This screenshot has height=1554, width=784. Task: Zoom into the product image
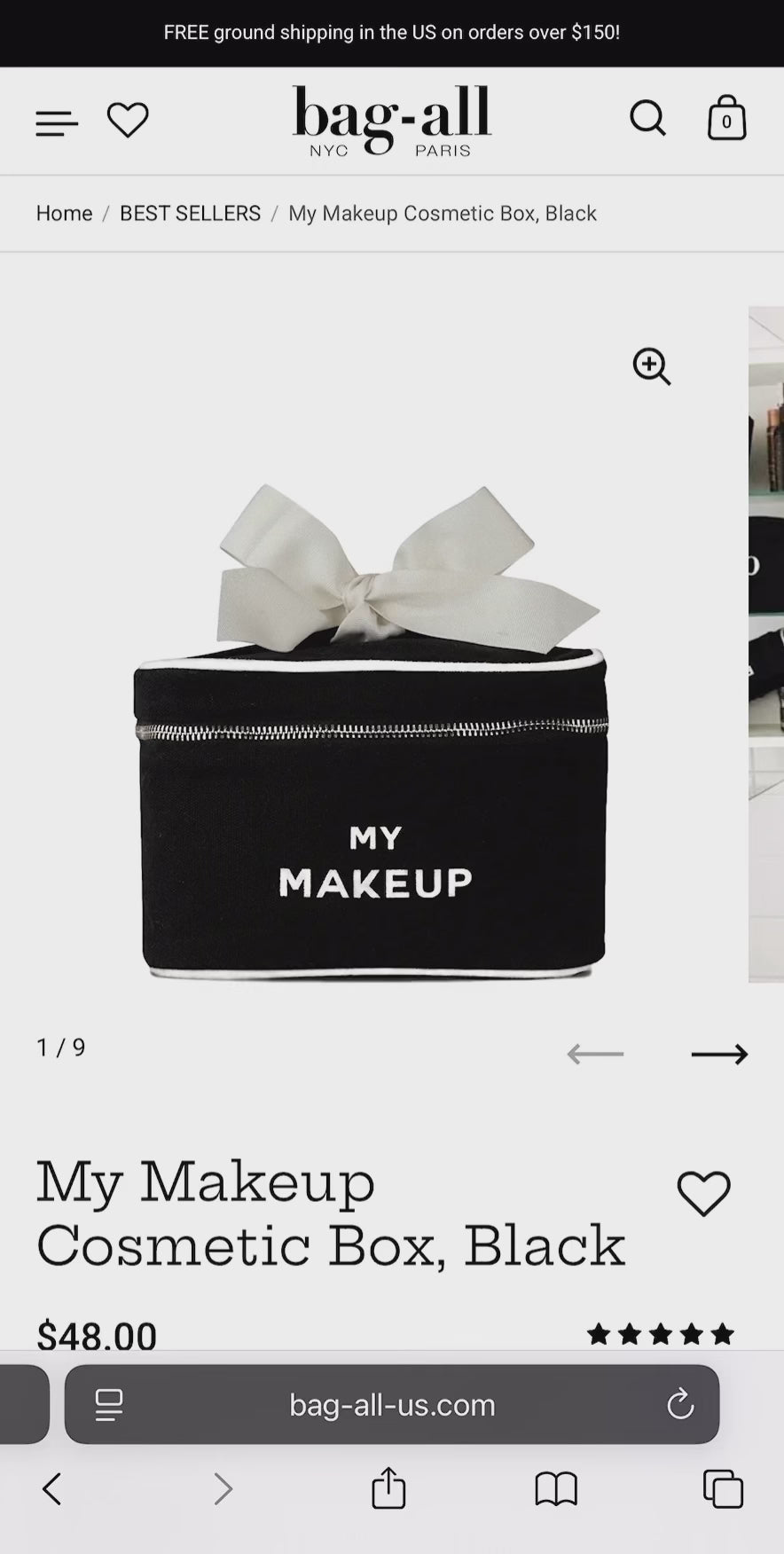(652, 366)
